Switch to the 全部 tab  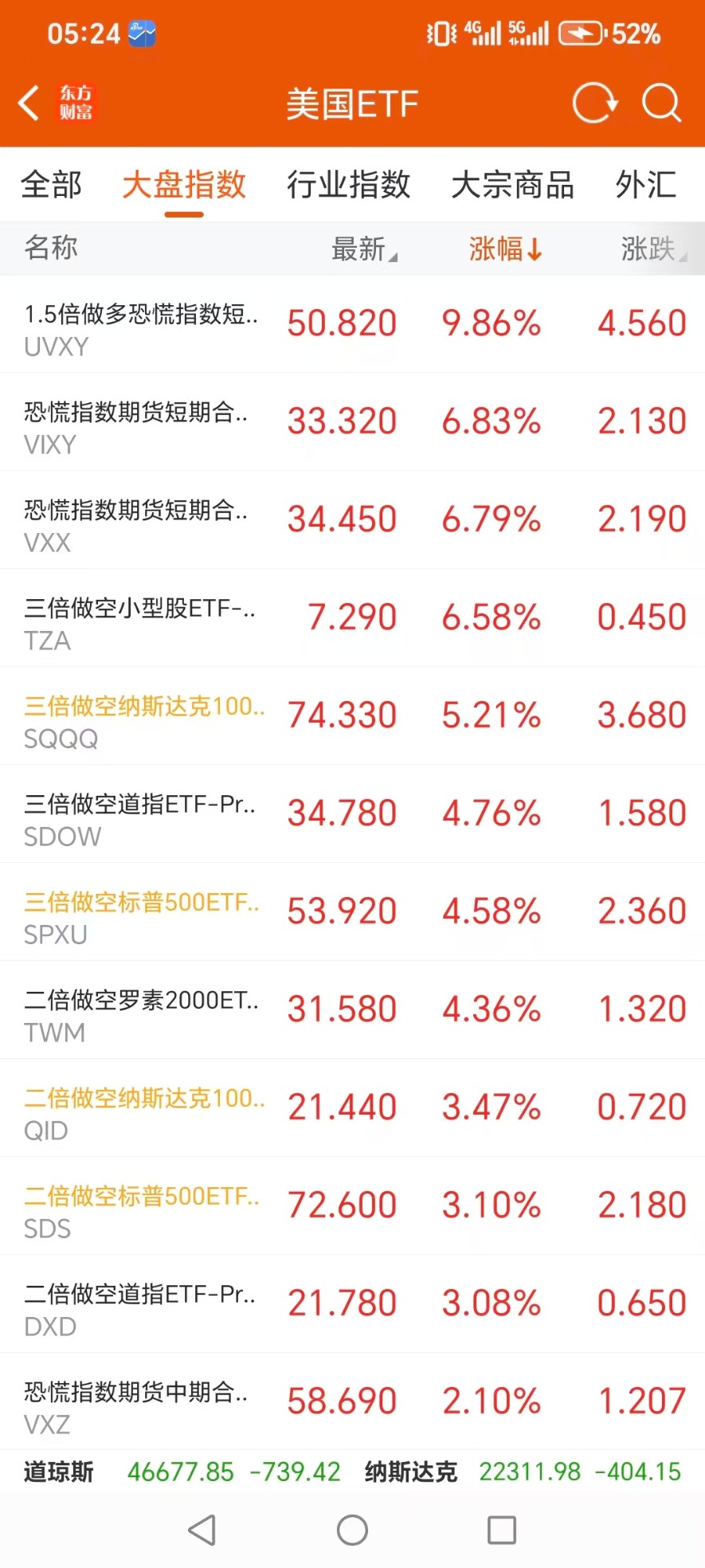tap(51, 185)
